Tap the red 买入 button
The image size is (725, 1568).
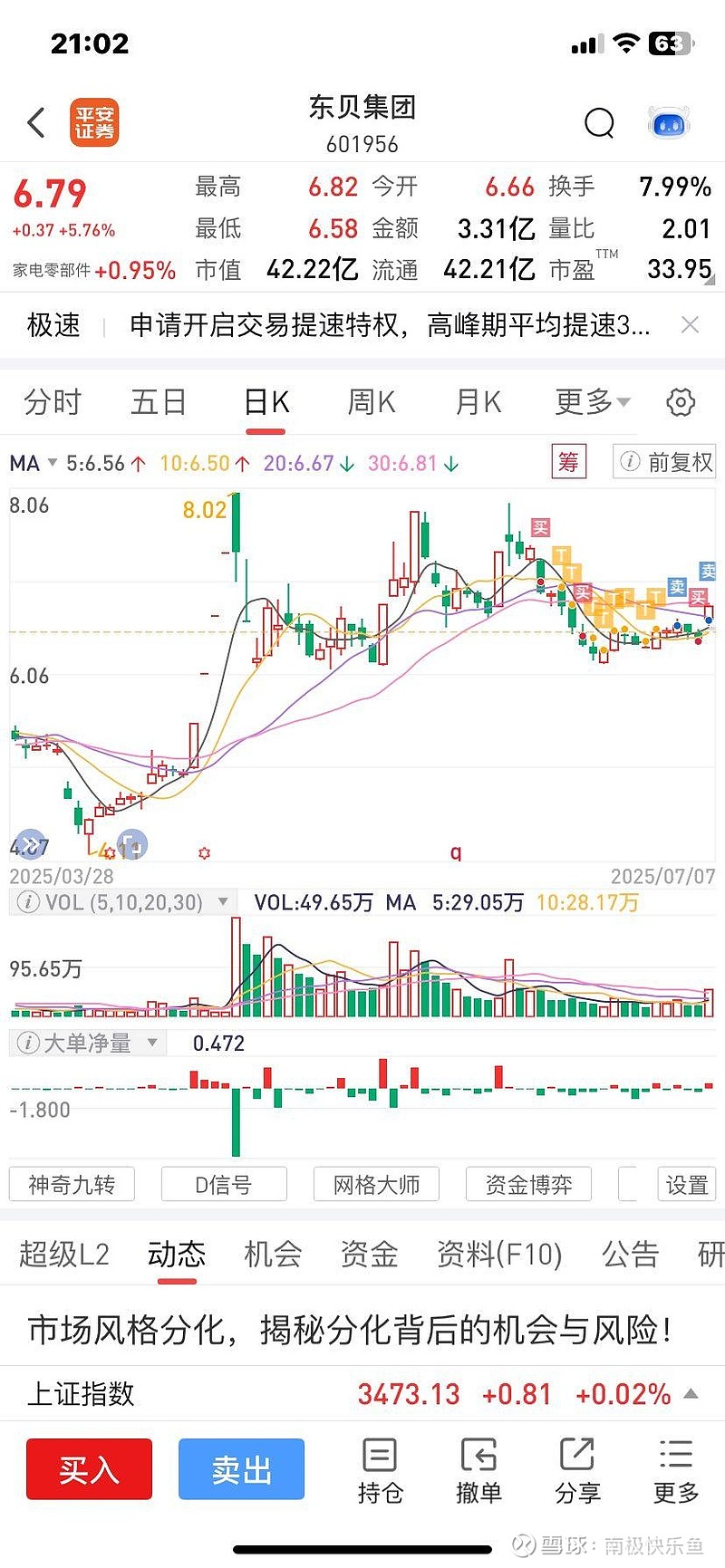click(x=89, y=1469)
